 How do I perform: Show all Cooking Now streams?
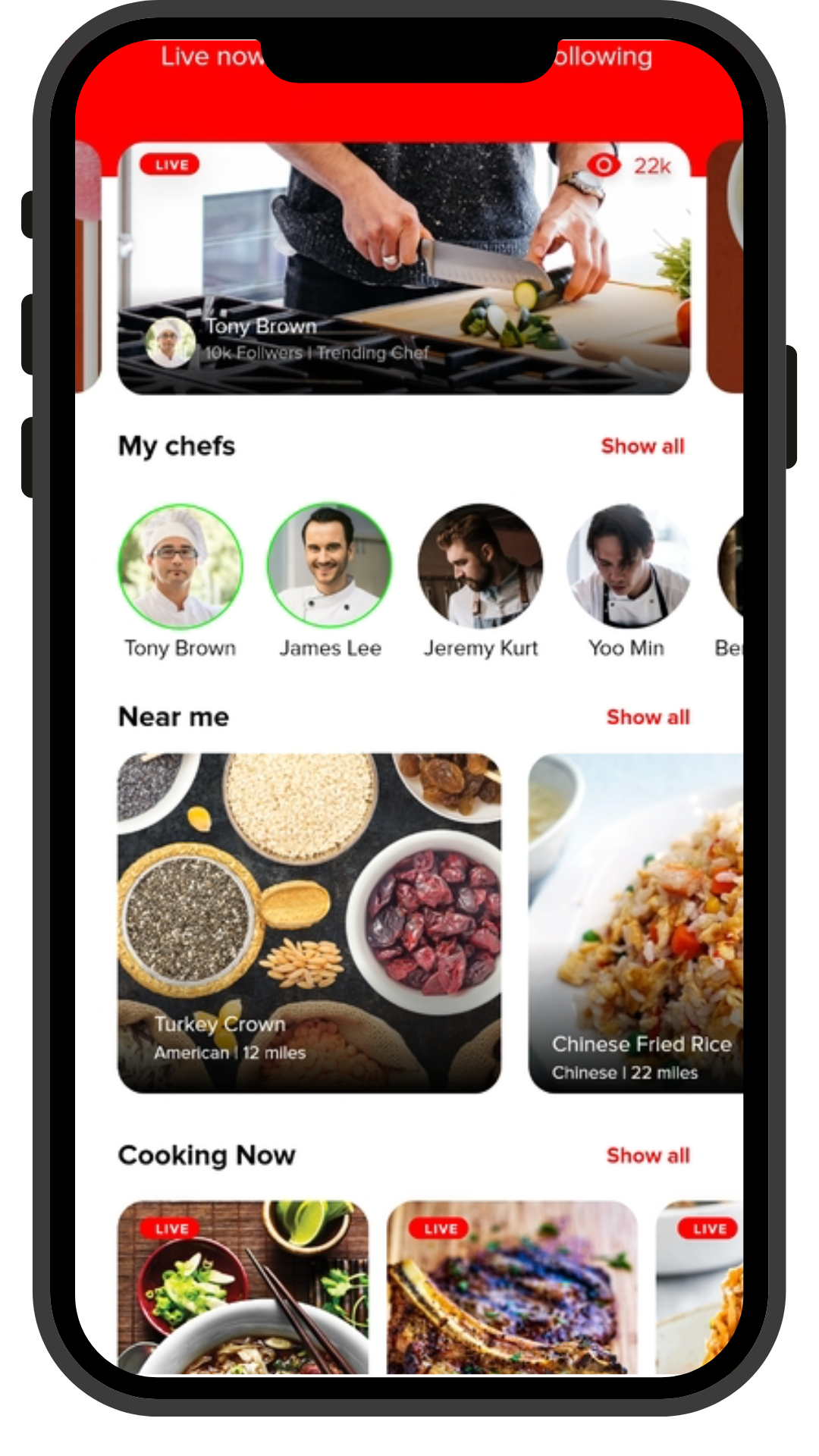(648, 1155)
